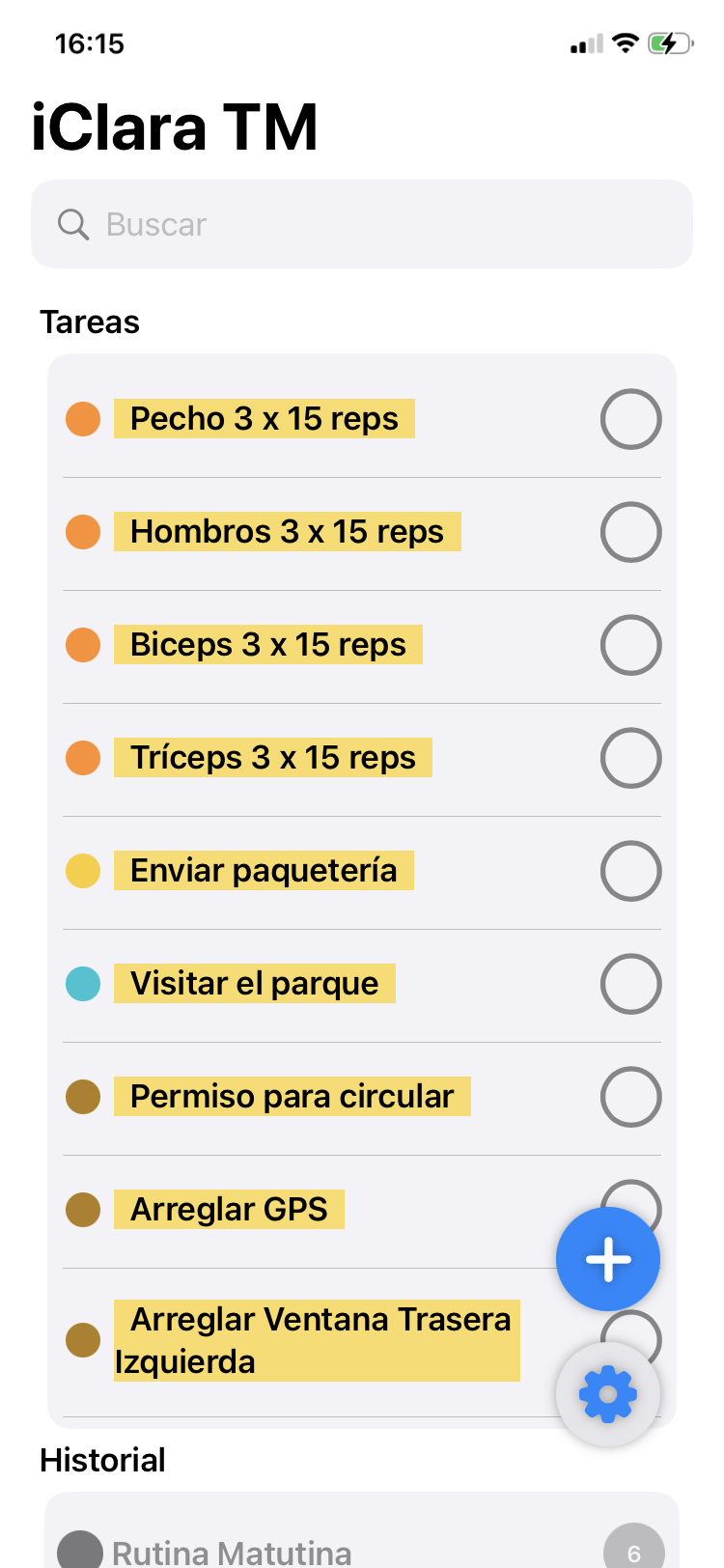Tap the Tareas section header
Viewport: 724px width, 1568px height.
coord(90,322)
